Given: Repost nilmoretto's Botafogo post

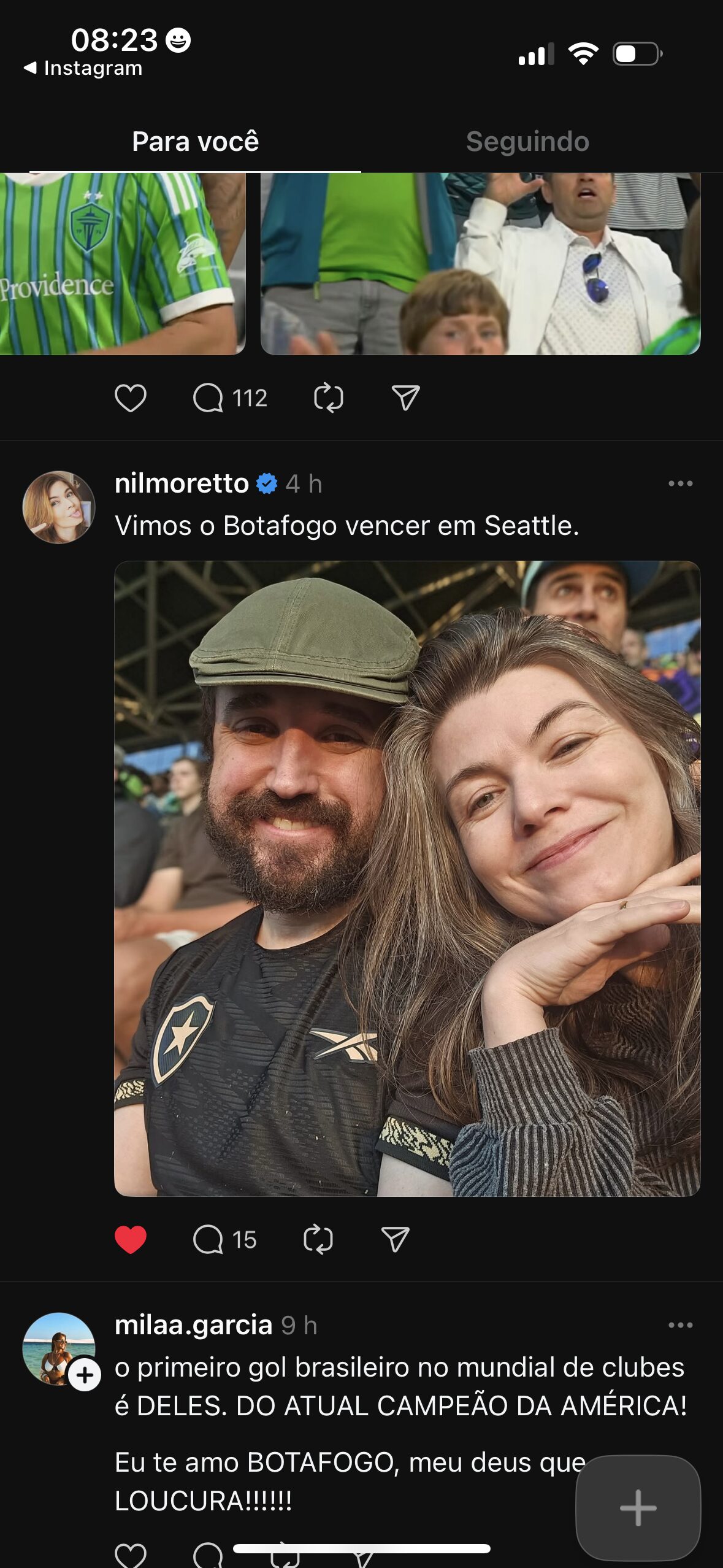Looking at the screenshot, I should coord(318,1240).
